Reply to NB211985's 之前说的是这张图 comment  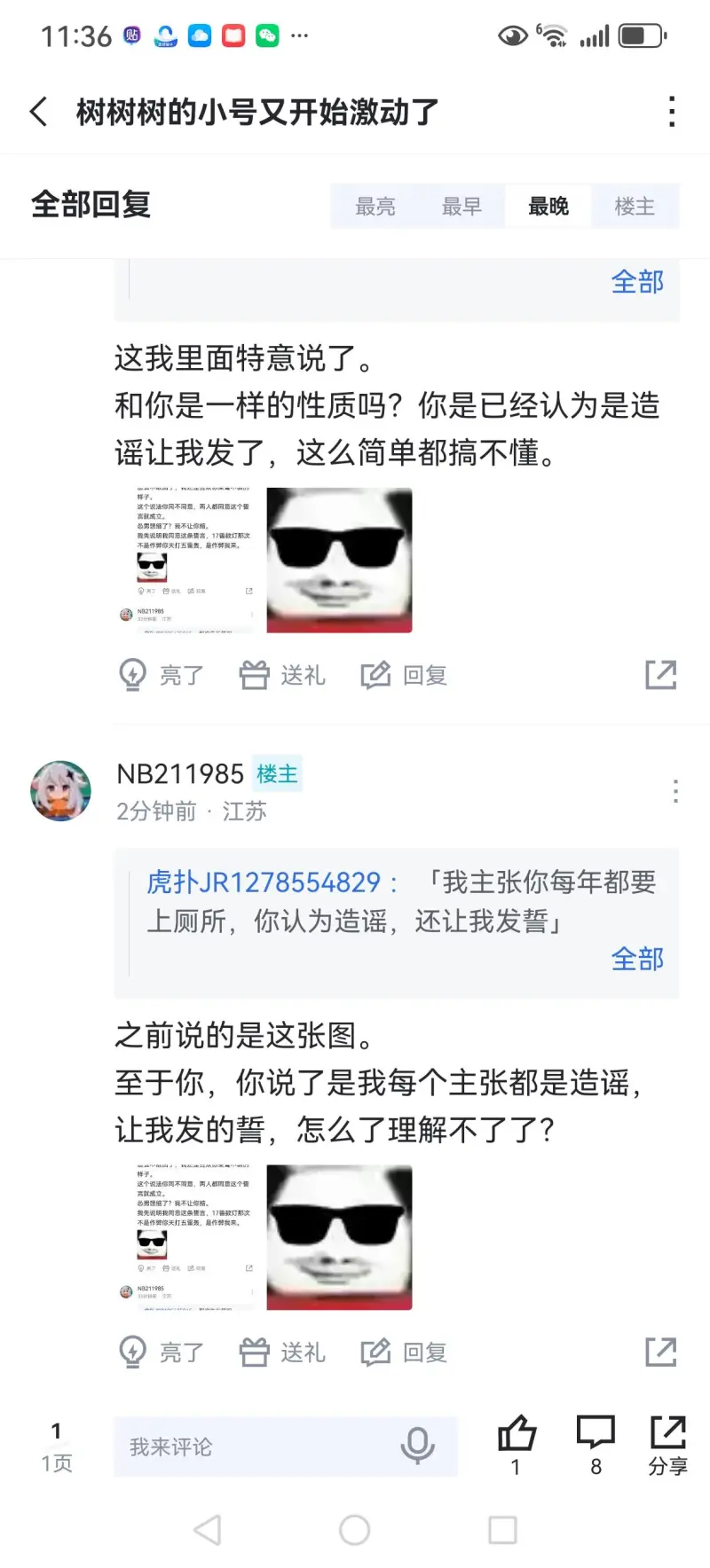[404, 1352]
